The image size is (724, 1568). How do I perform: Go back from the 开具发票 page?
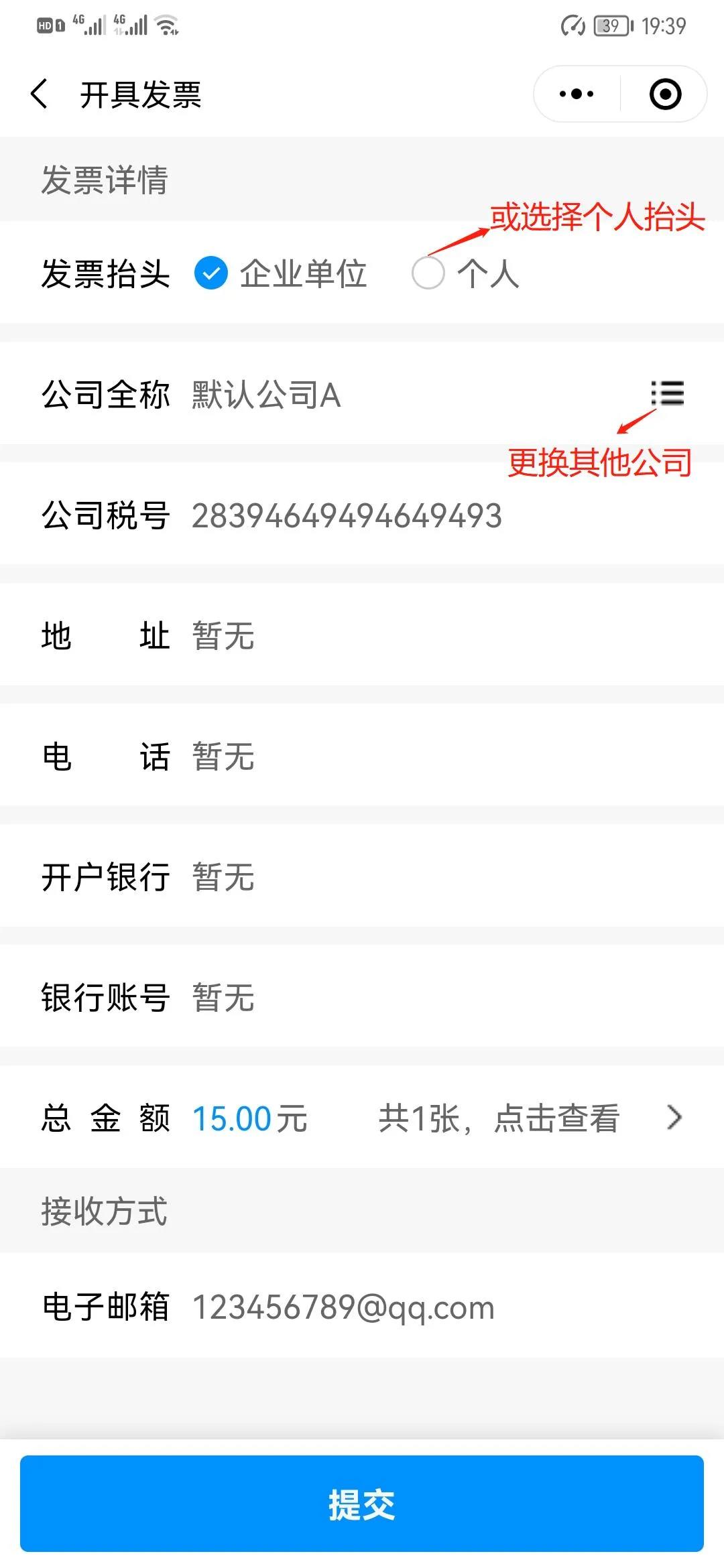(x=39, y=94)
